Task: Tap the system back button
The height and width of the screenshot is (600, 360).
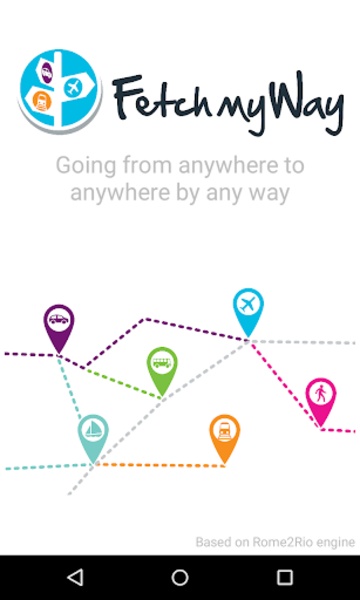Action: pos(75,577)
